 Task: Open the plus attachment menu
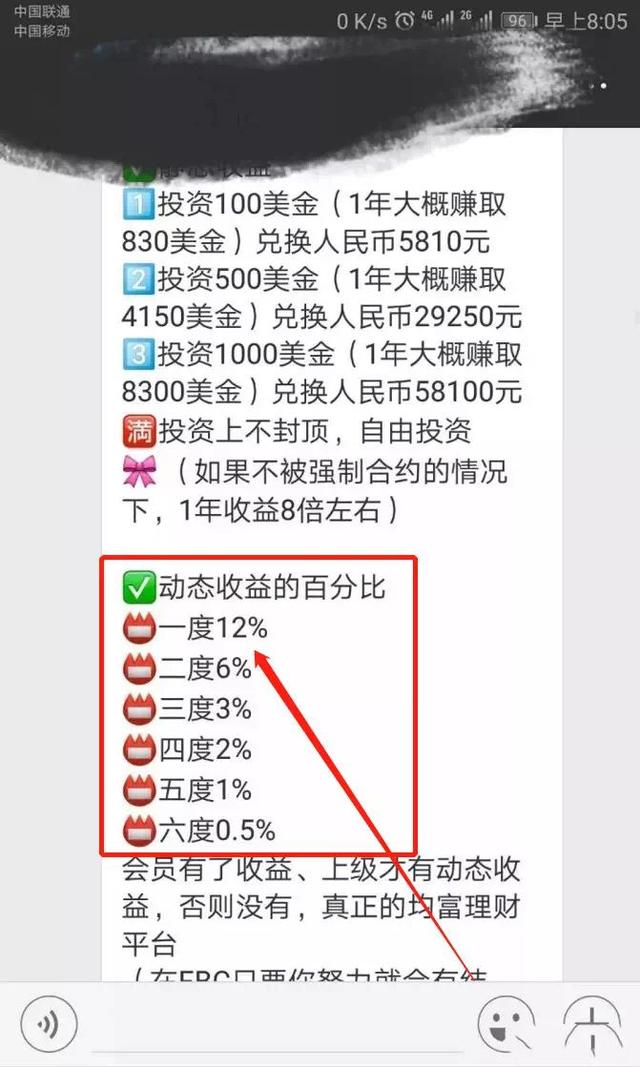coord(591,1024)
